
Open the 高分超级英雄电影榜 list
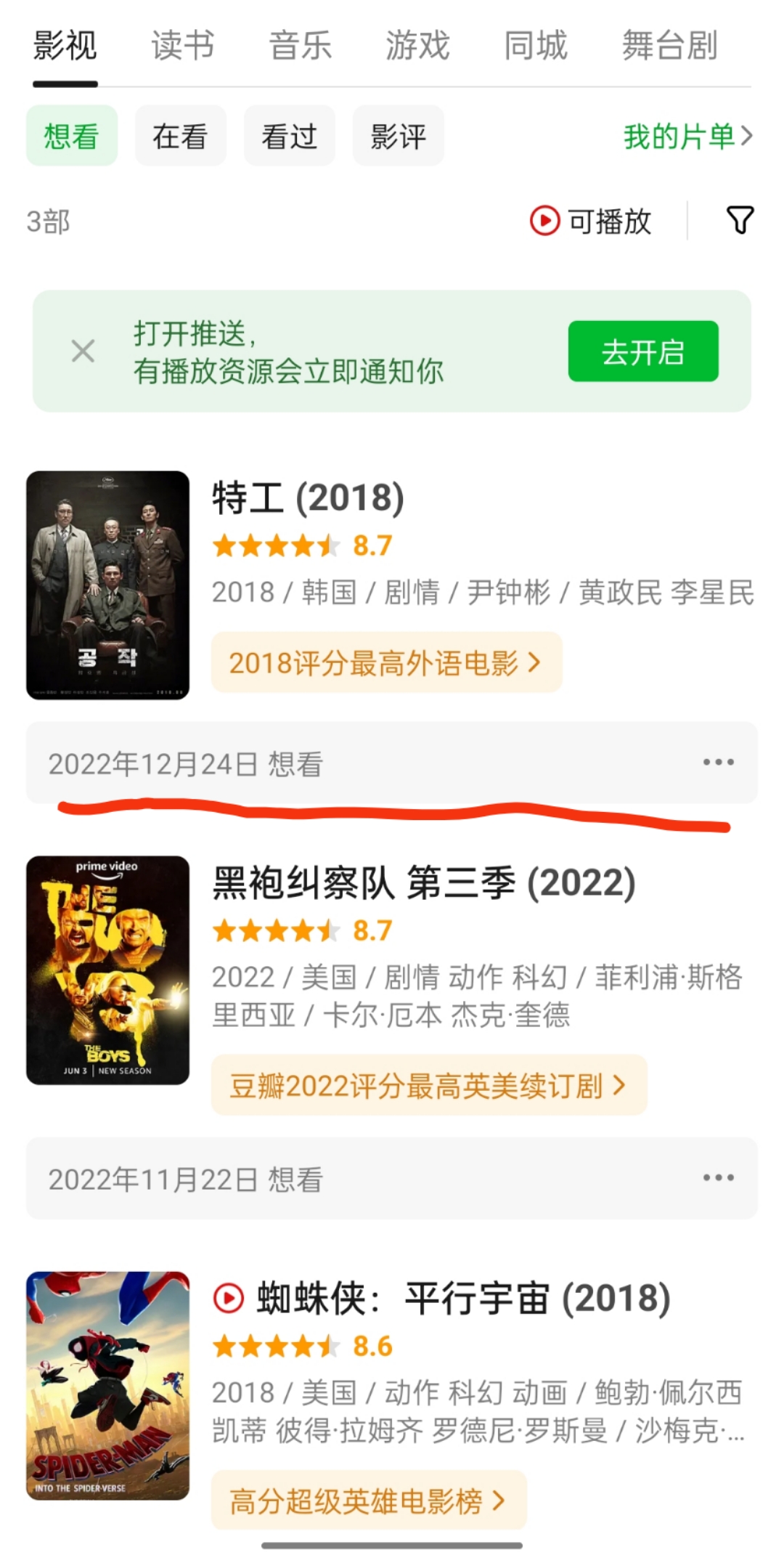pos(368,1501)
